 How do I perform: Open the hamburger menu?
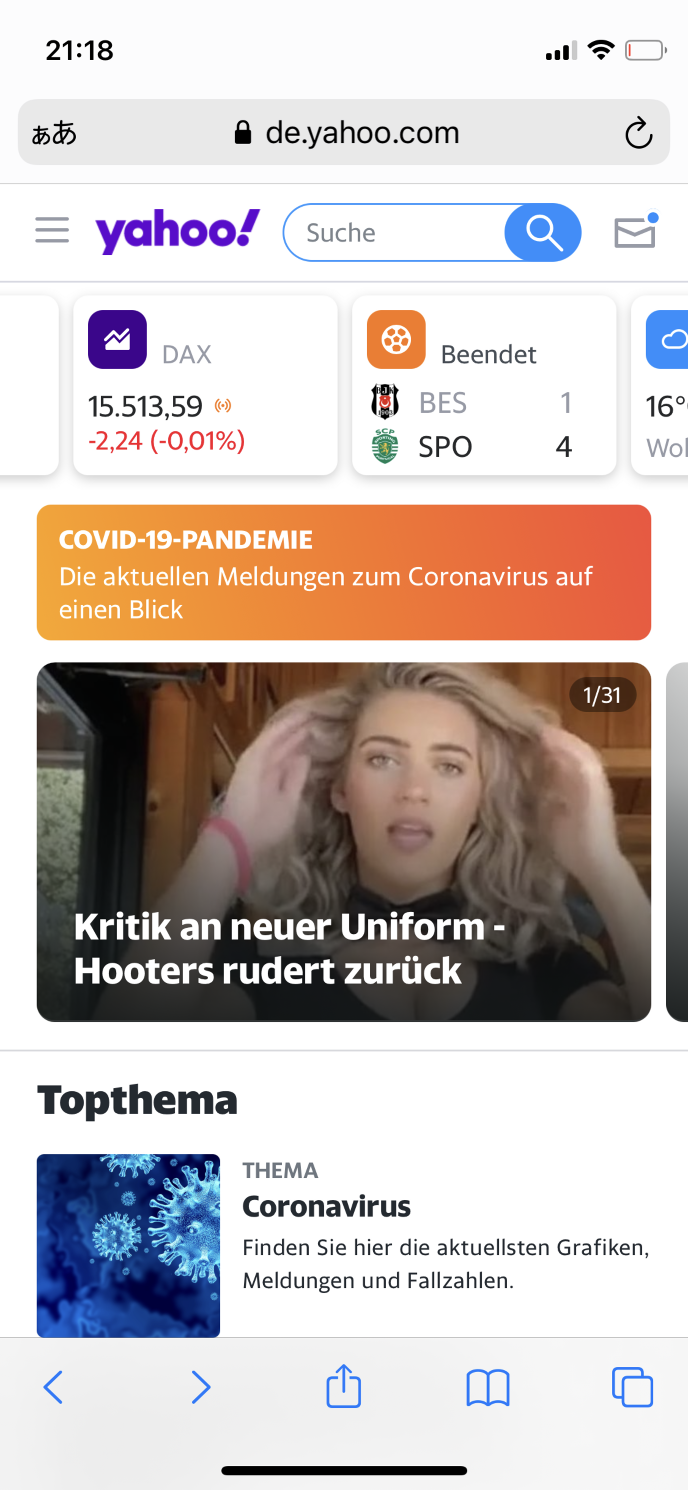coord(52,231)
